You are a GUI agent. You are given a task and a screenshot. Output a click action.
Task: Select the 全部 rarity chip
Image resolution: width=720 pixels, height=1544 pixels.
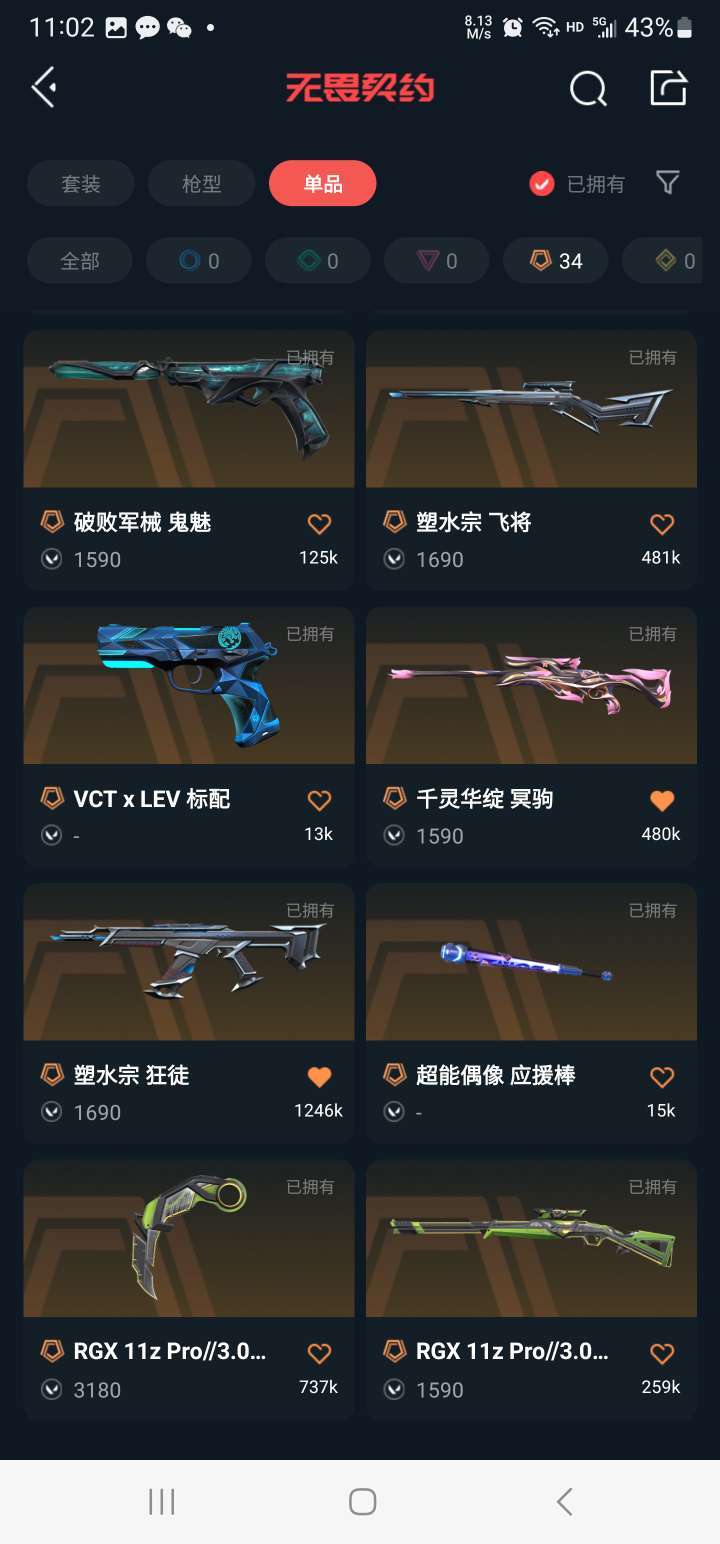80,261
